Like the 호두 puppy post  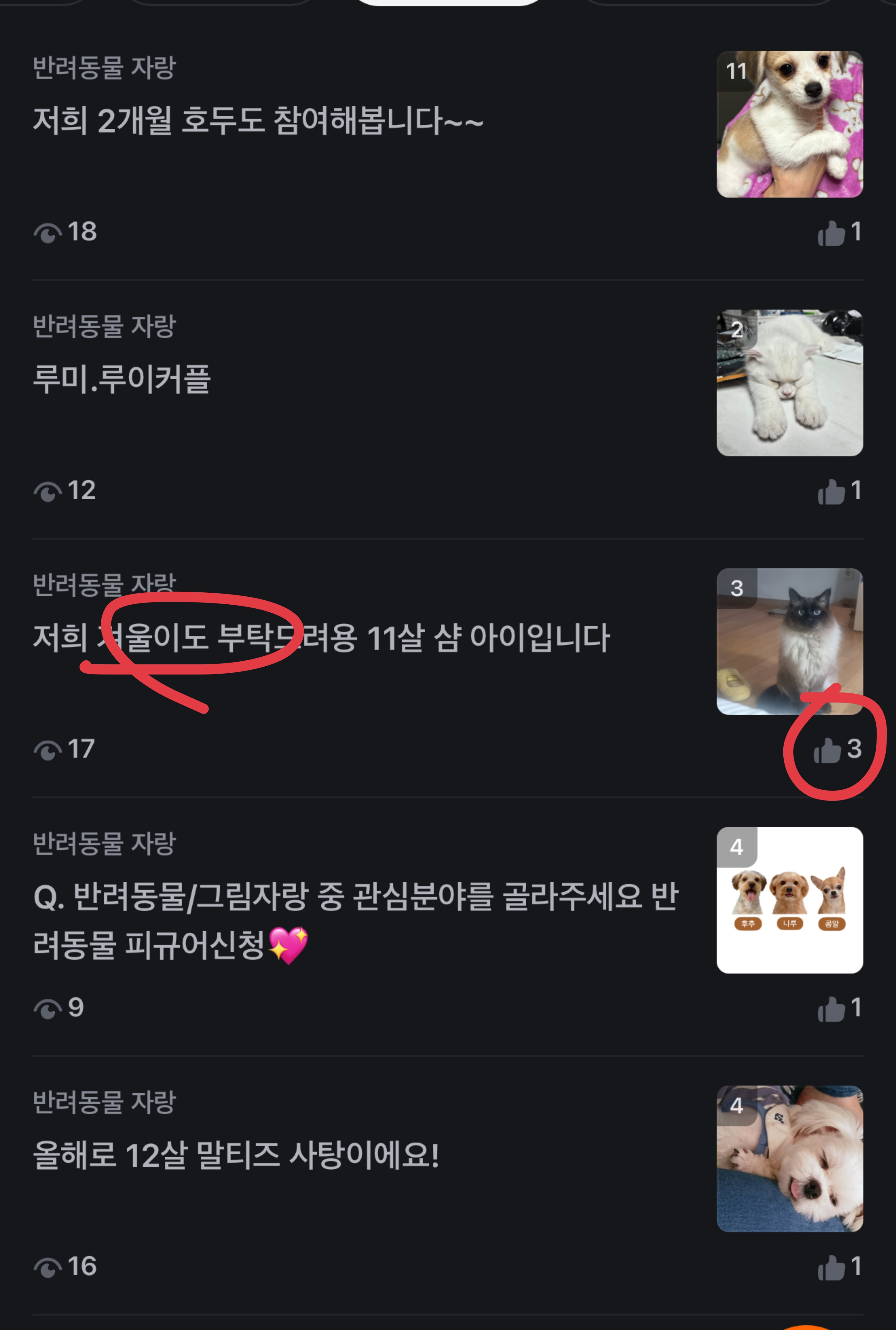pos(831,233)
